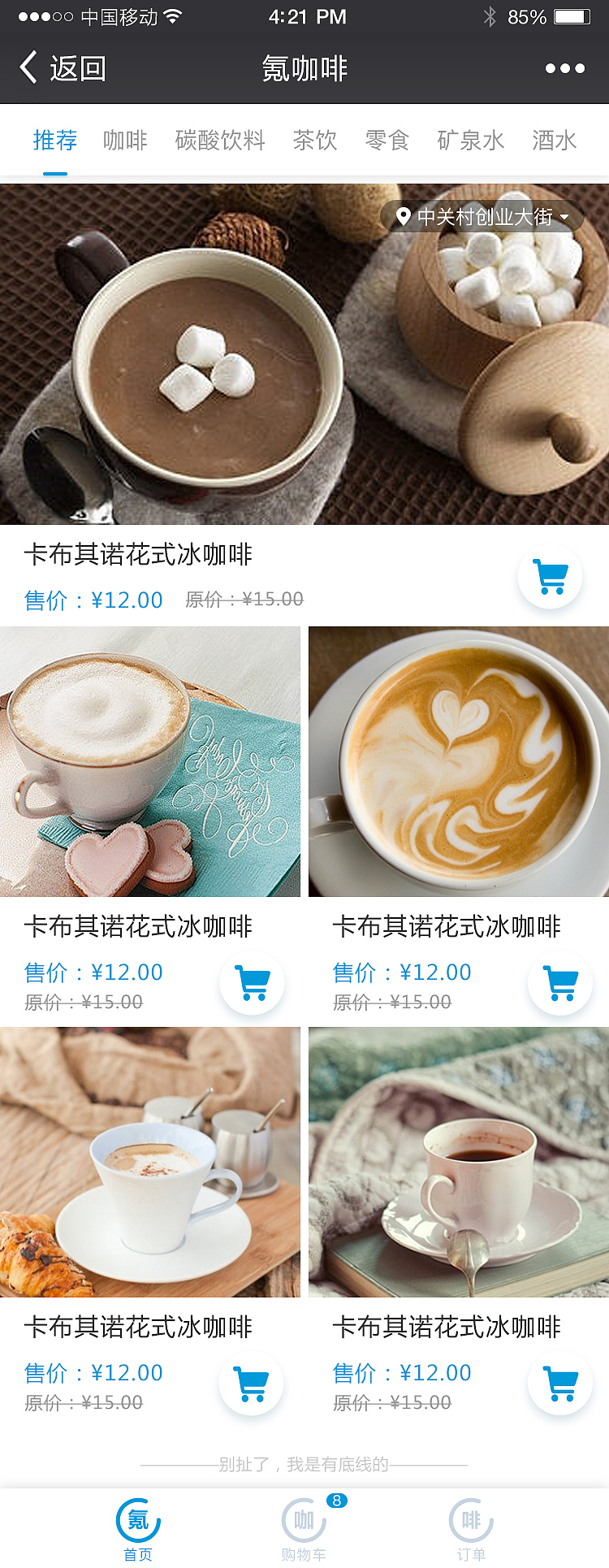Switch to the 咖啡 tab
The width and height of the screenshot is (609, 1568).
pos(125,141)
